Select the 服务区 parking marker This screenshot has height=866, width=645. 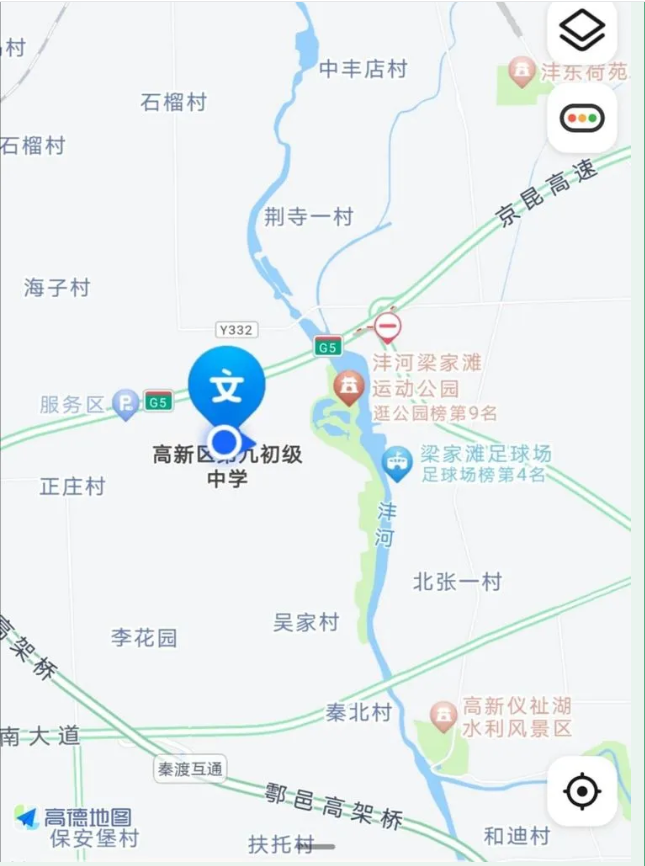tap(126, 404)
